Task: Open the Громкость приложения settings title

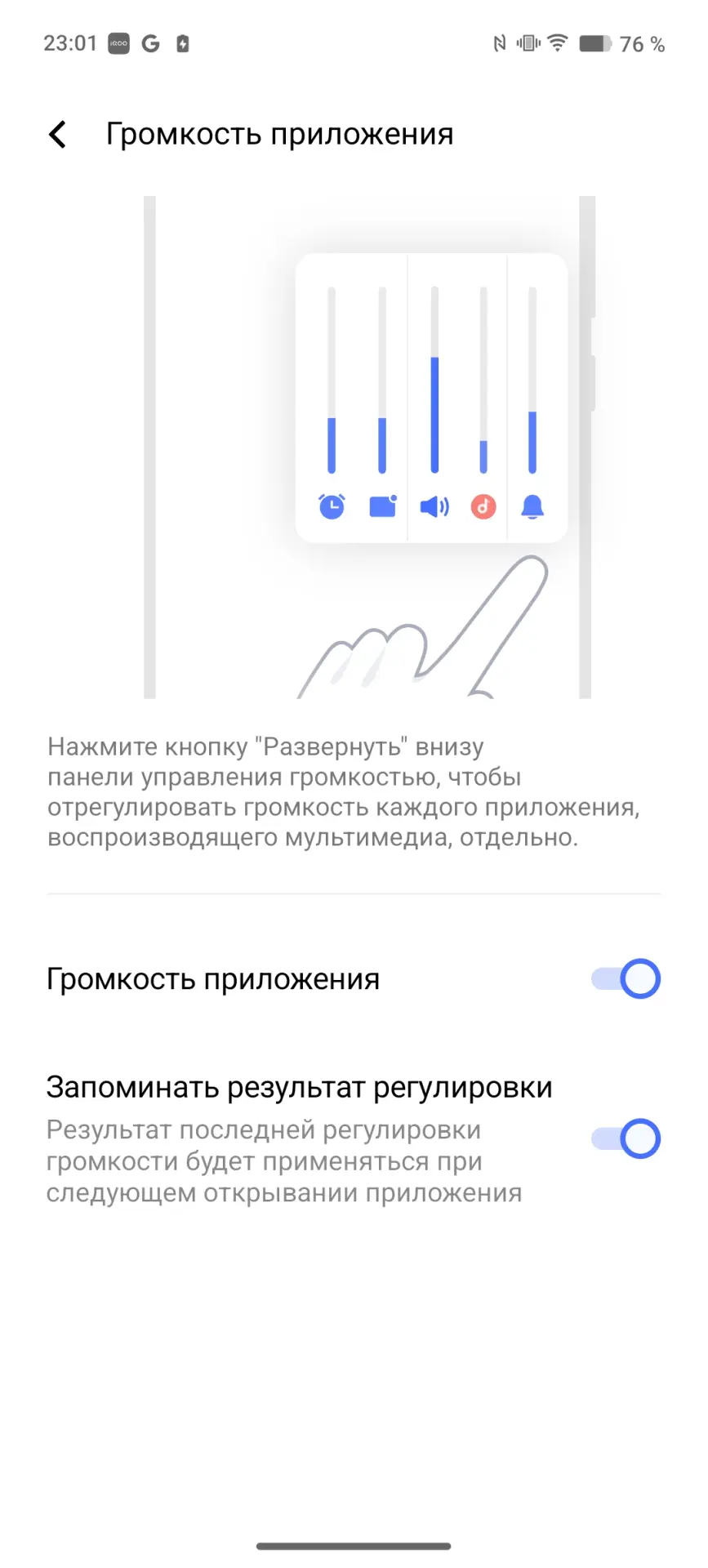Action: tap(279, 133)
